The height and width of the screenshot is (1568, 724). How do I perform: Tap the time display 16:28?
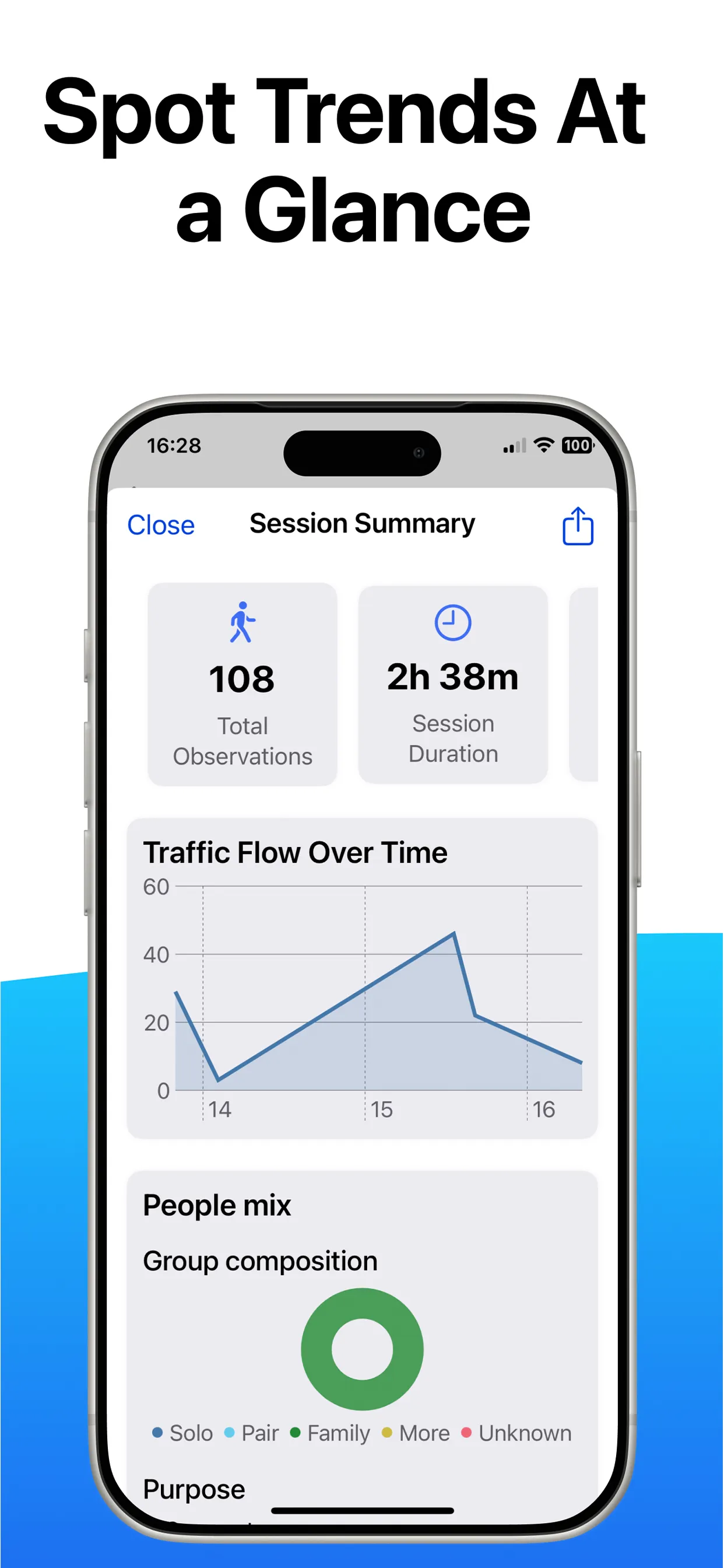click(x=174, y=446)
